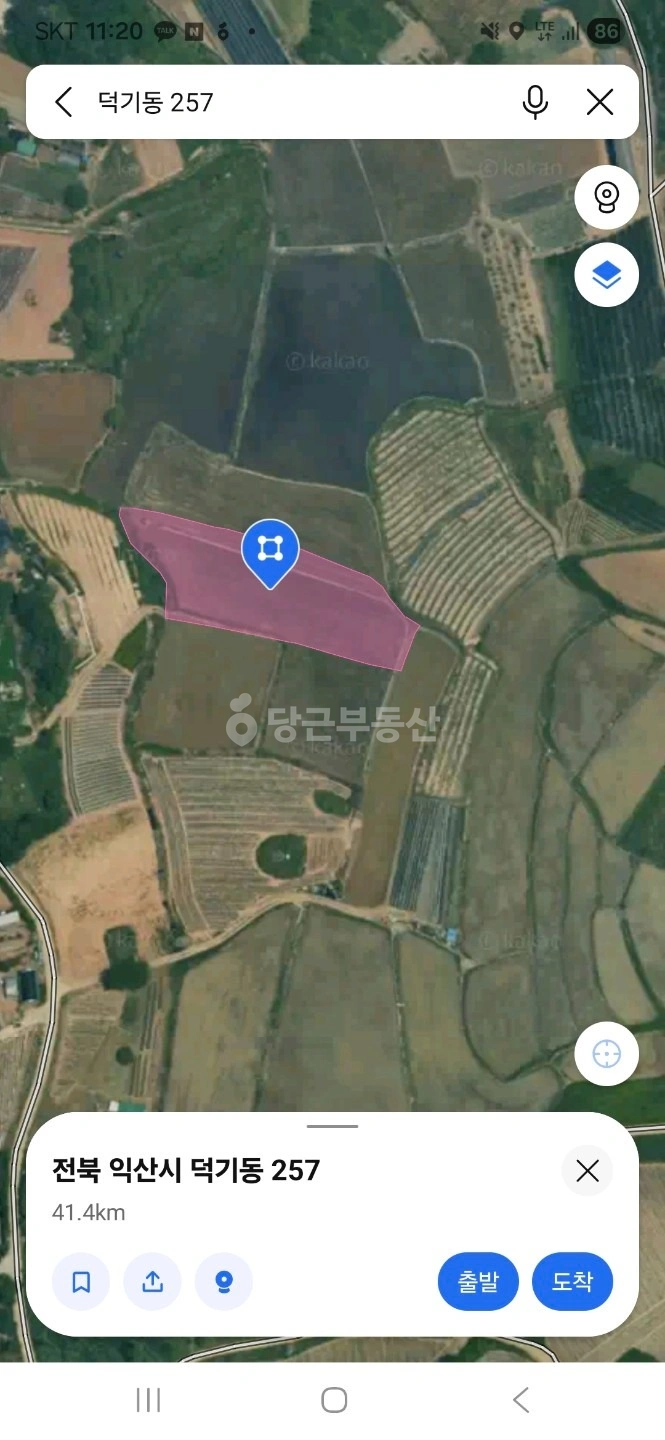The height and width of the screenshot is (1440, 665).
Task: Bookmark 전북 익산시 덕기동 257
Action: pyautogui.click(x=81, y=1282)
